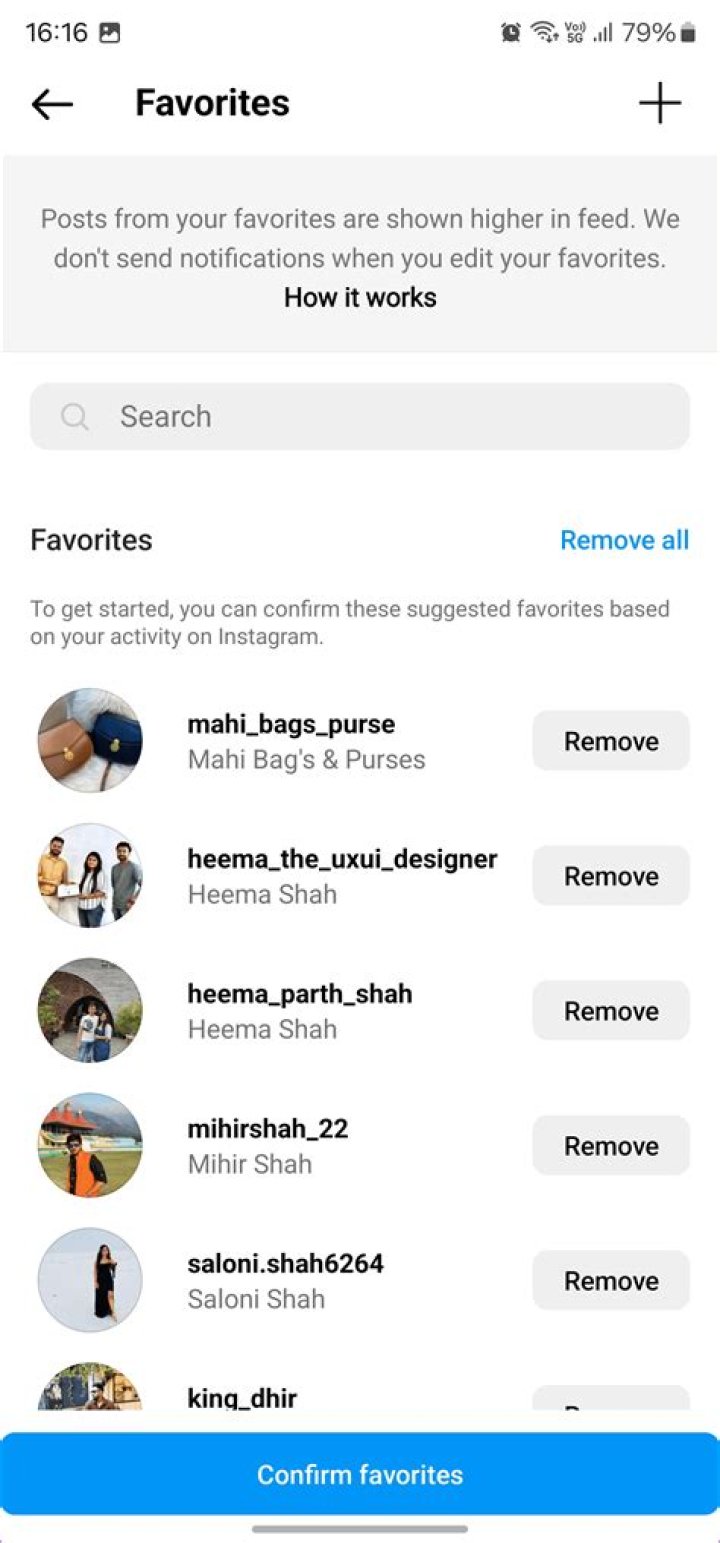
Task: Remove heema_the_uxui_designer from favorites
Action: 610,876
